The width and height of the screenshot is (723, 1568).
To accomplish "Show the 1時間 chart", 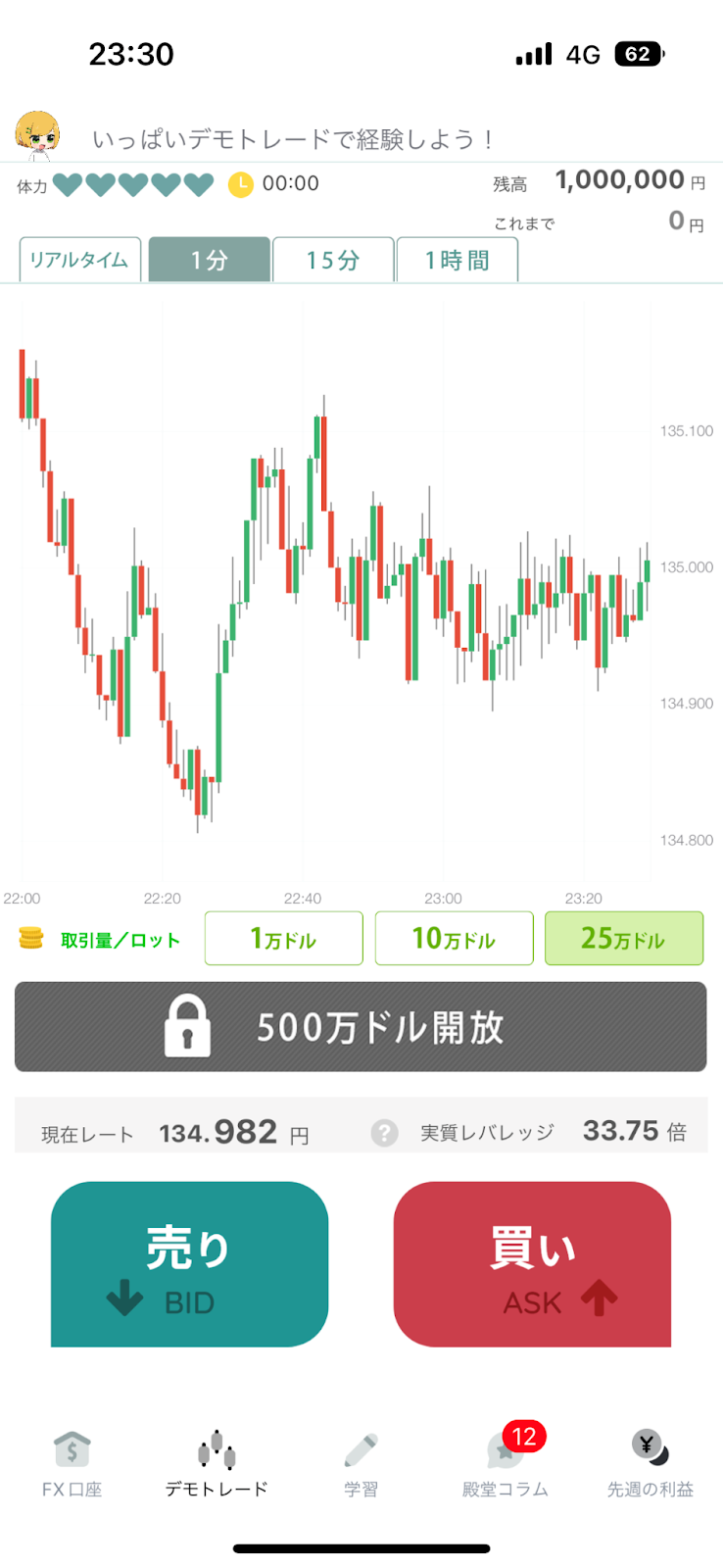I will [x=457, y=260].
